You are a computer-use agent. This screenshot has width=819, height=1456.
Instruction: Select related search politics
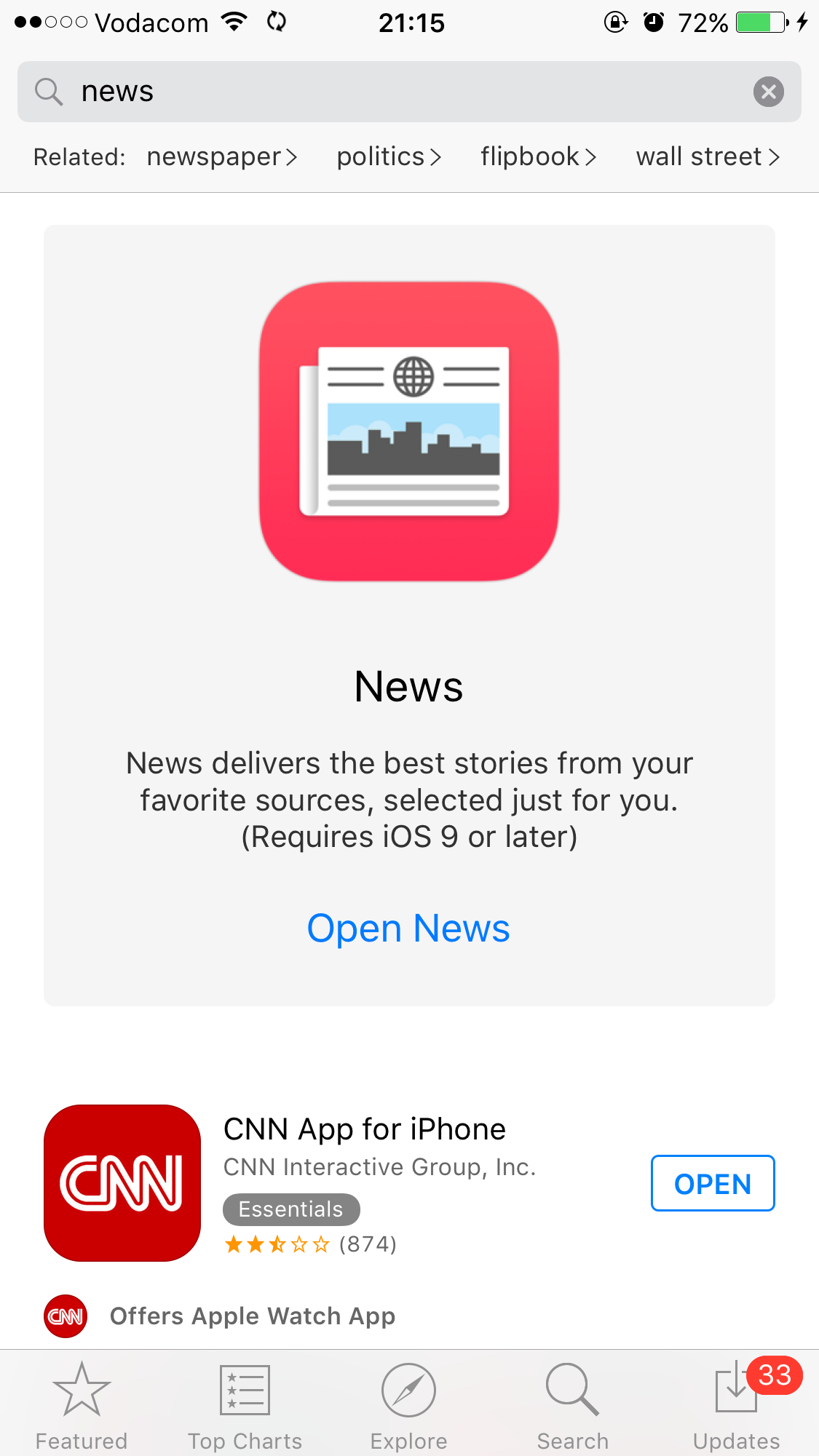click(389, 156)
